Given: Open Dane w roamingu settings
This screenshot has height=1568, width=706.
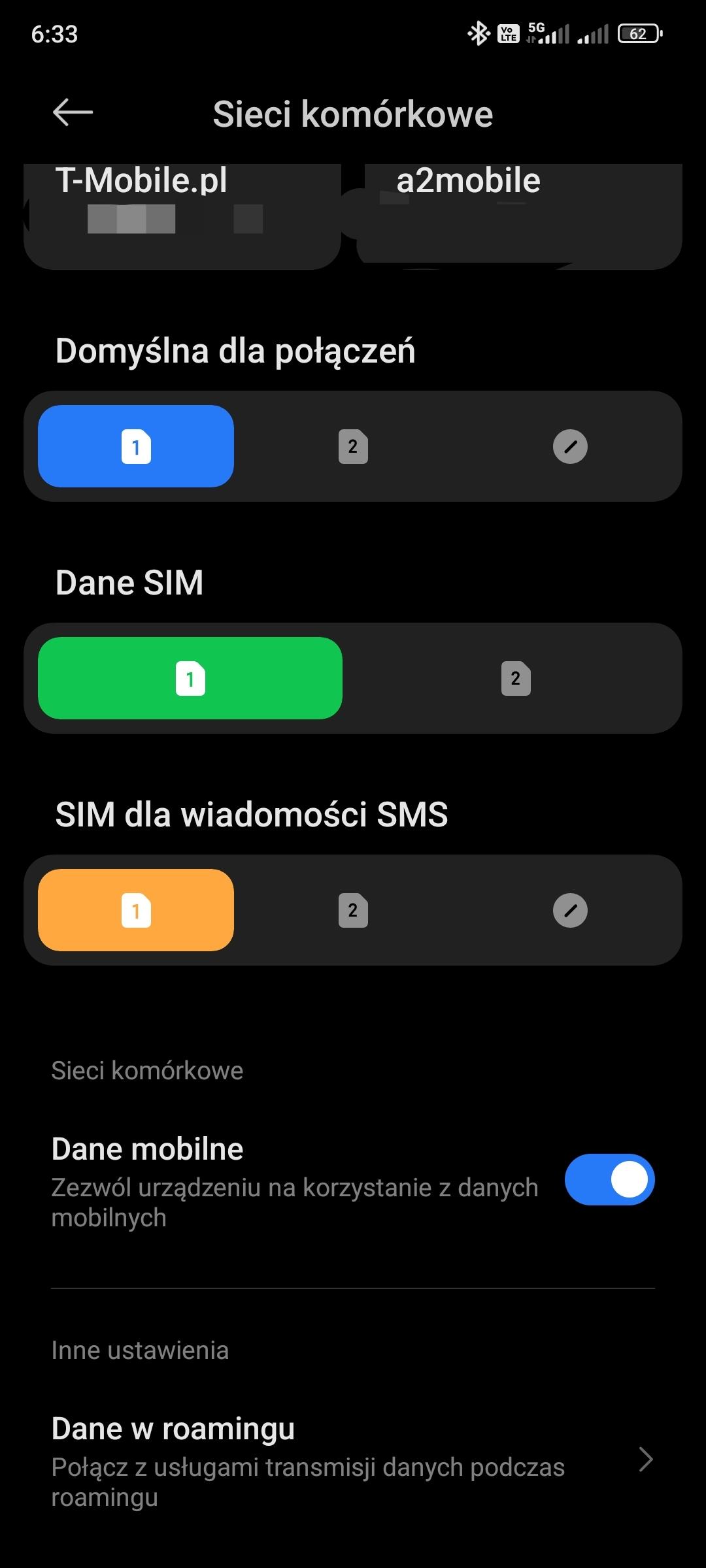Looking at the screenshot, I should 353,1462.
